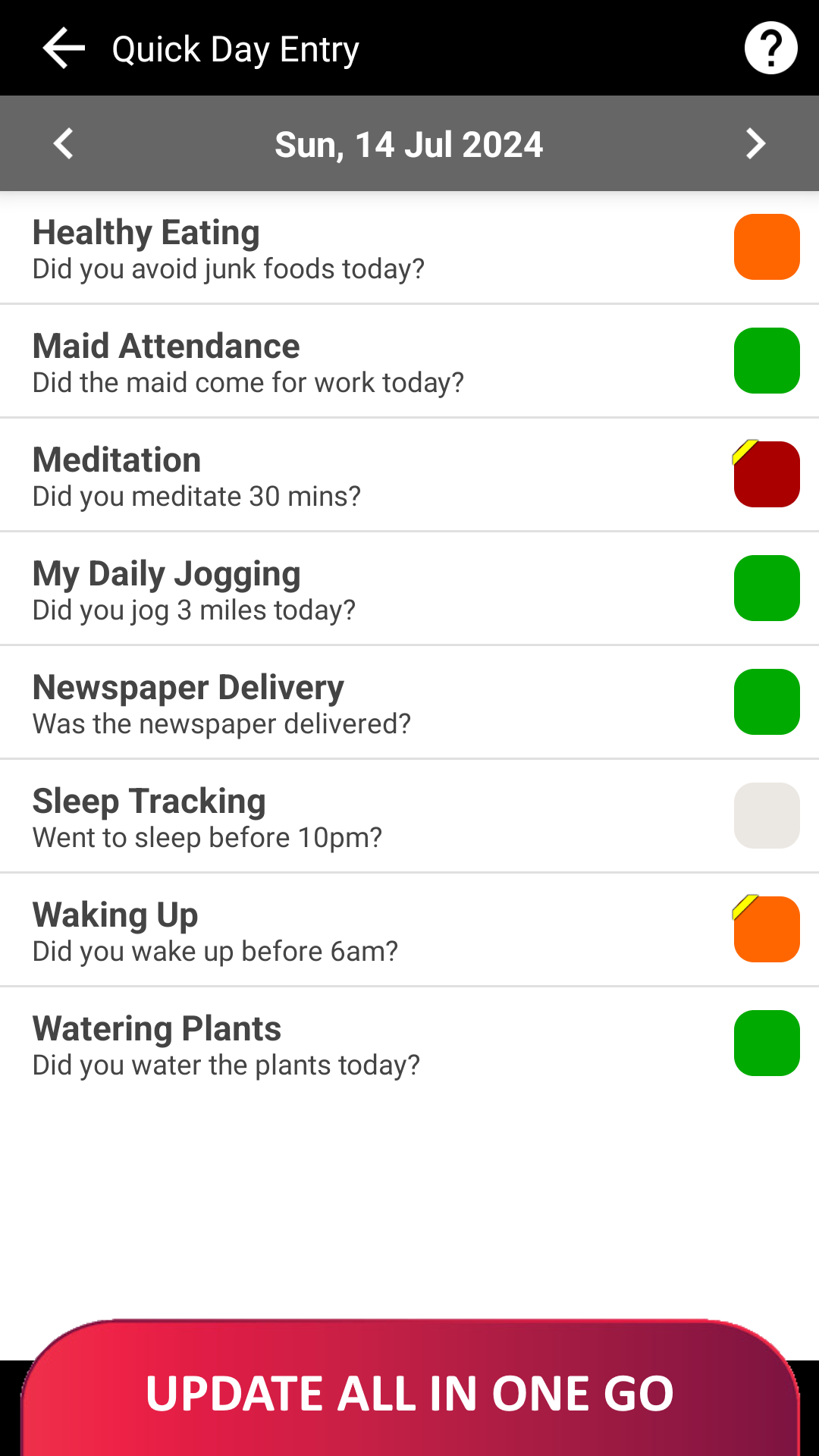This screenshot has width=819, height=1456.
Task: Go to the previous day
Action: point(64,143)
